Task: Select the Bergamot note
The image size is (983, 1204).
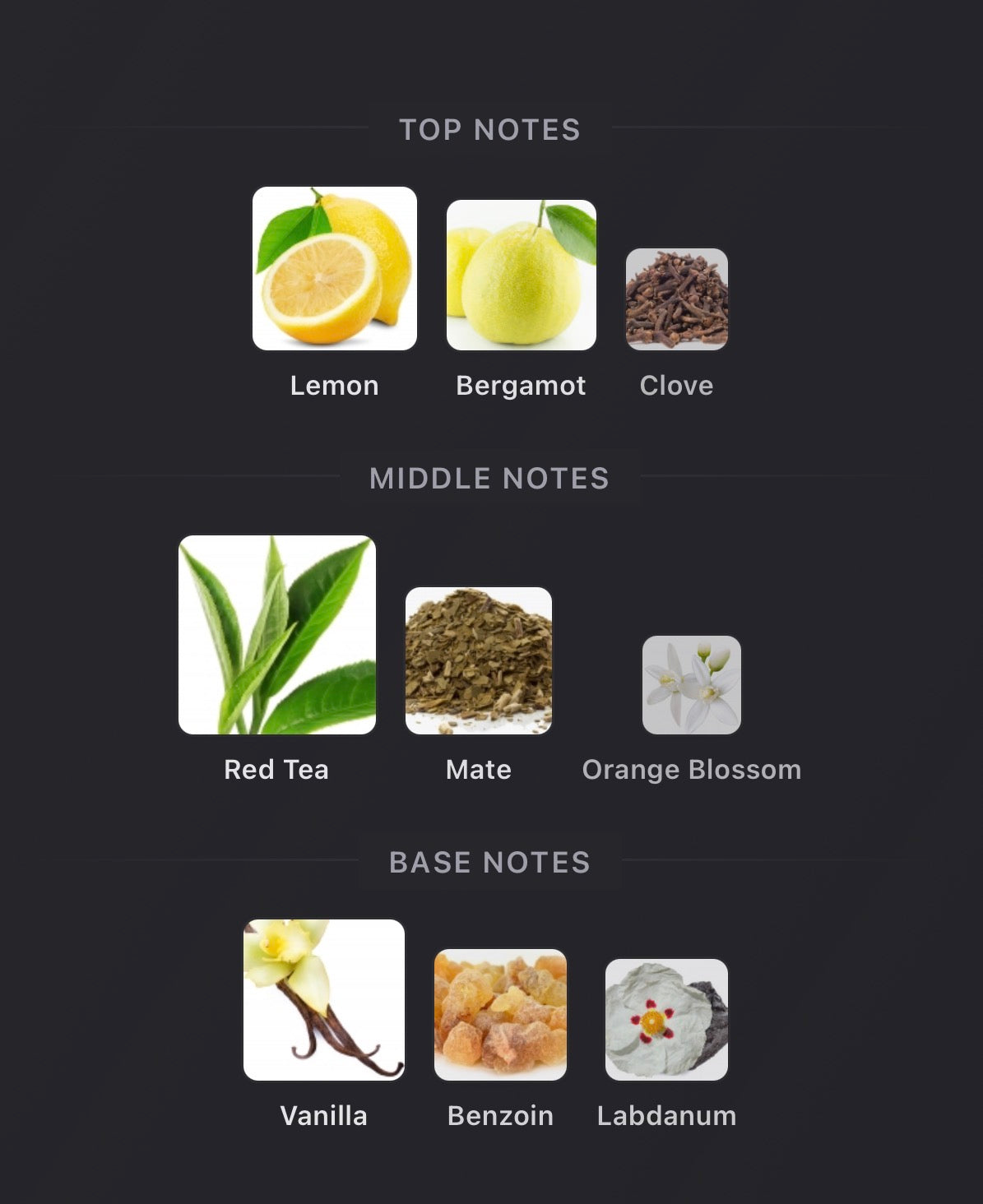Action: (x=521, y=276)
